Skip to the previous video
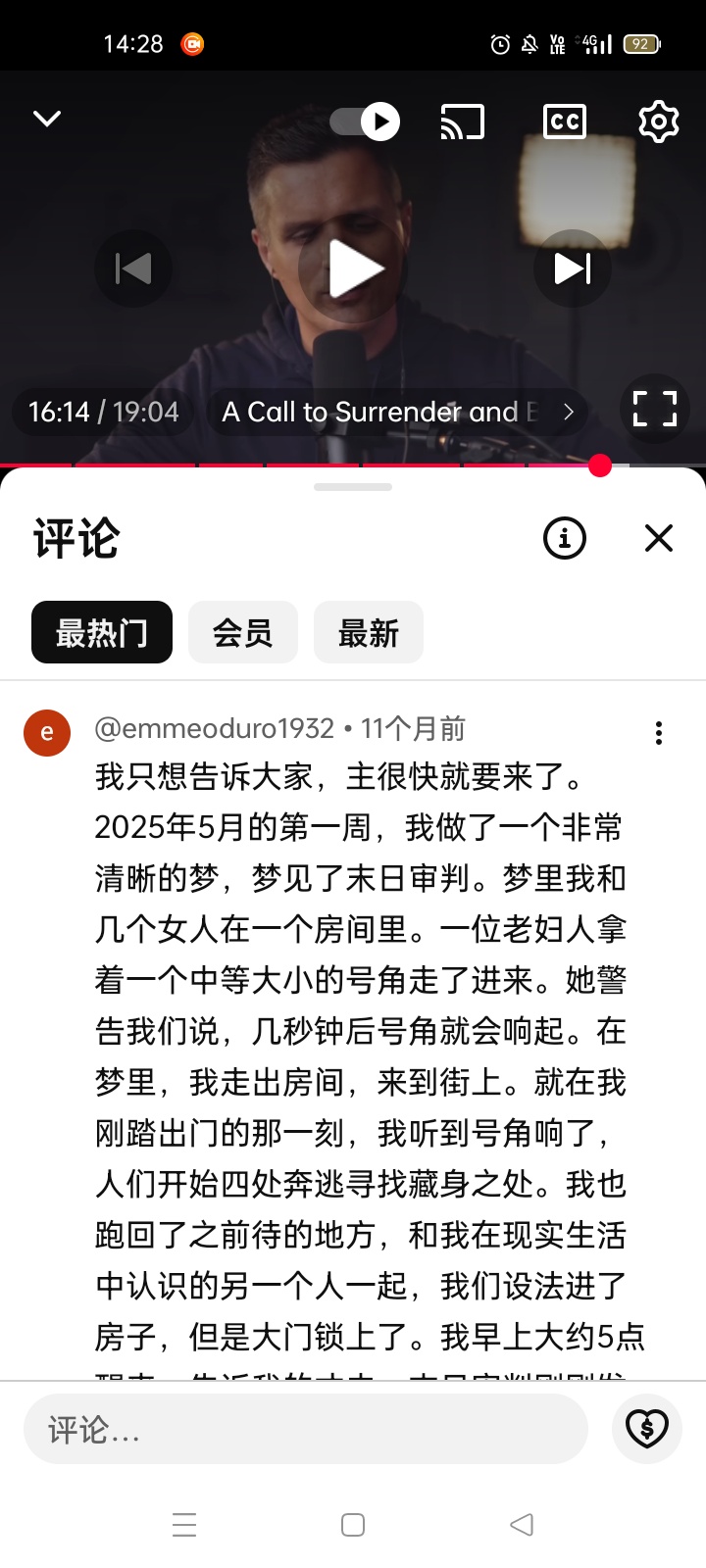Viewport: 706px width, 1568px height. pos(133,269)
